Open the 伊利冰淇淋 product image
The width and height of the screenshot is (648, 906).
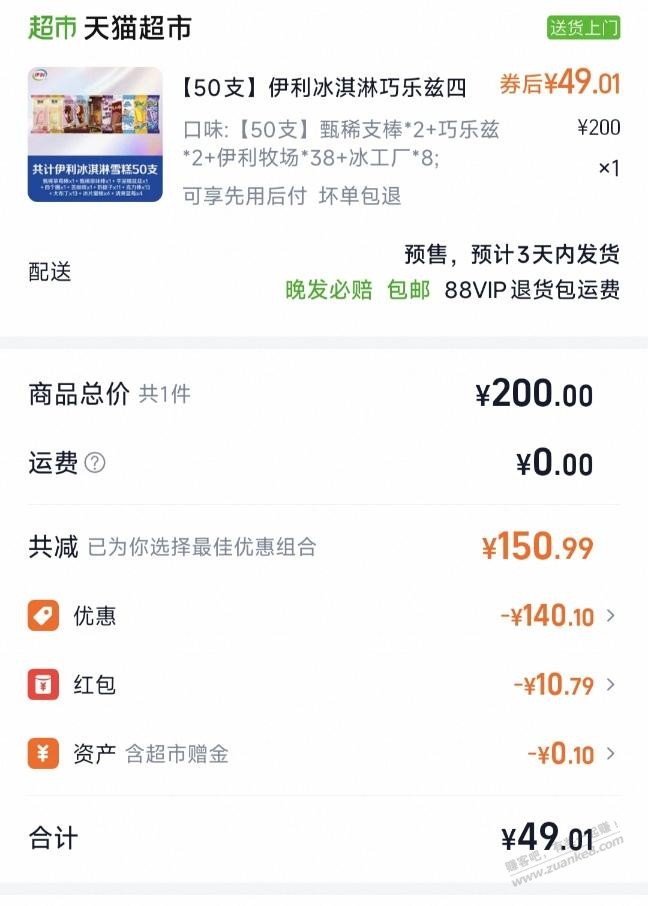(95, 135)
